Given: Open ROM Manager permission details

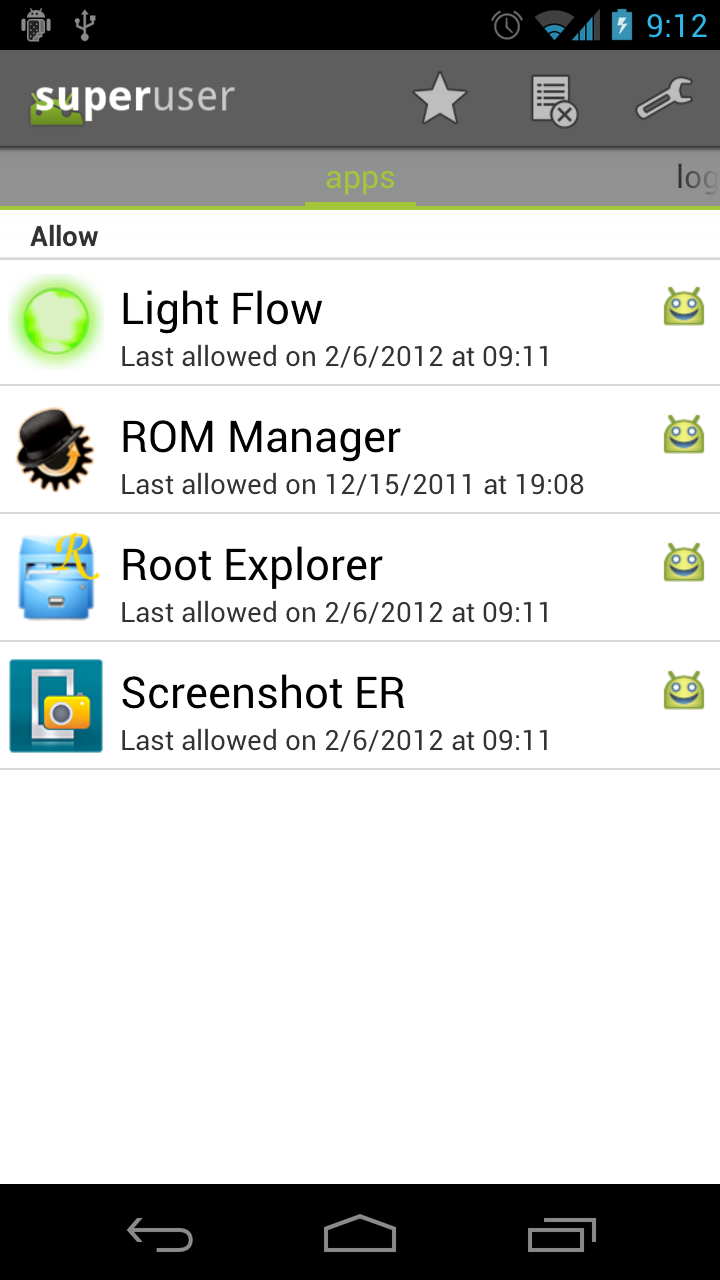Looking at the screenshot, I should point(360,451).
